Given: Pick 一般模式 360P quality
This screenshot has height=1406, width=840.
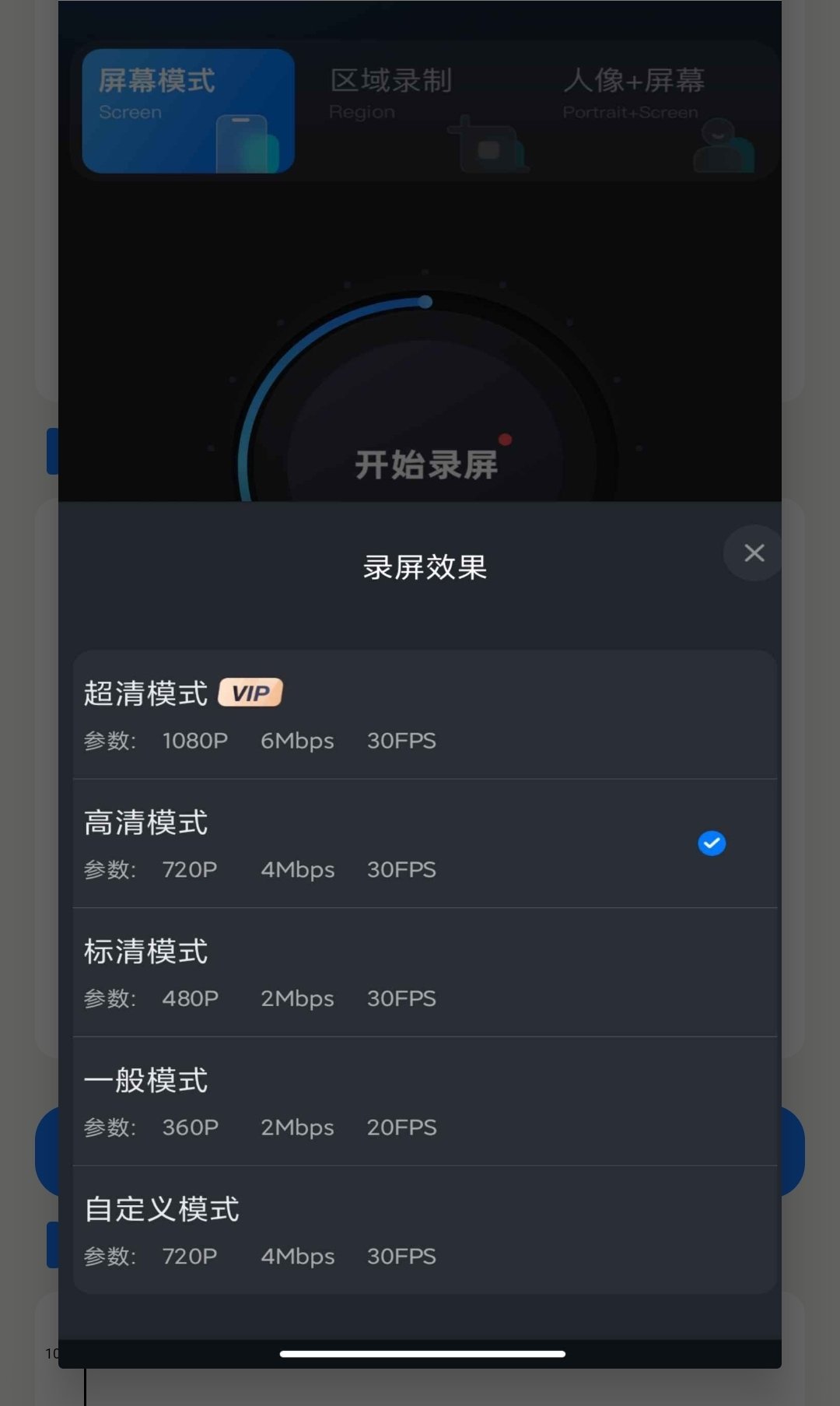Looking at the screenshot, I should pos(424,1101).
